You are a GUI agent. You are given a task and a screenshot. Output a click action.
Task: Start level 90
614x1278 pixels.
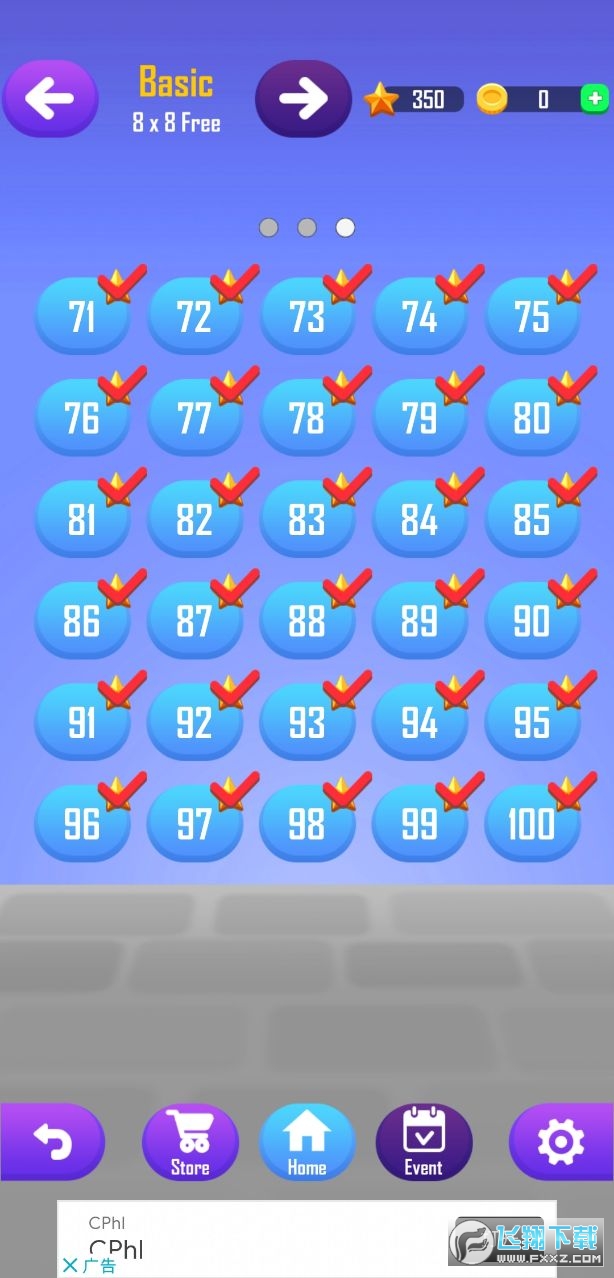pos(532,621)
